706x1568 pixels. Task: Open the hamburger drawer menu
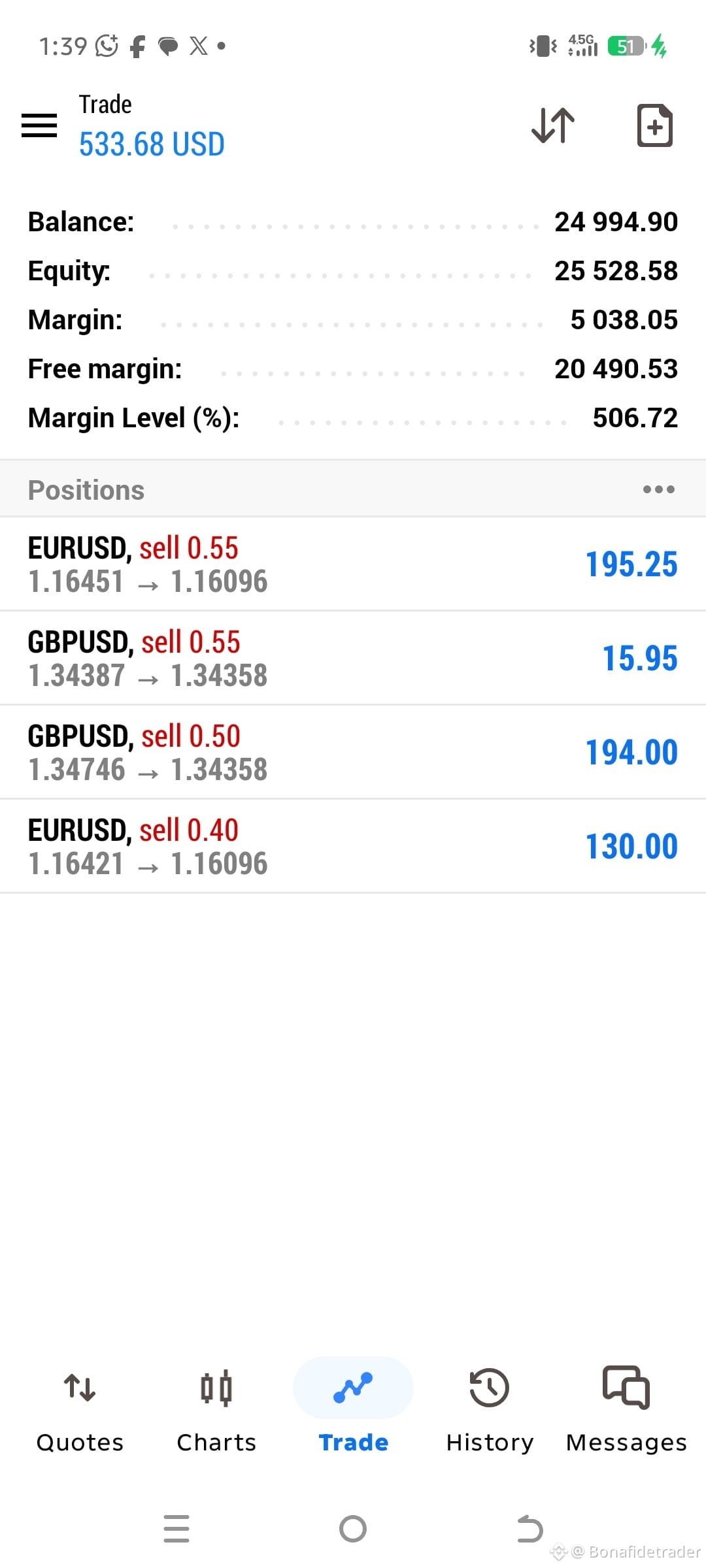click(39, 125)
